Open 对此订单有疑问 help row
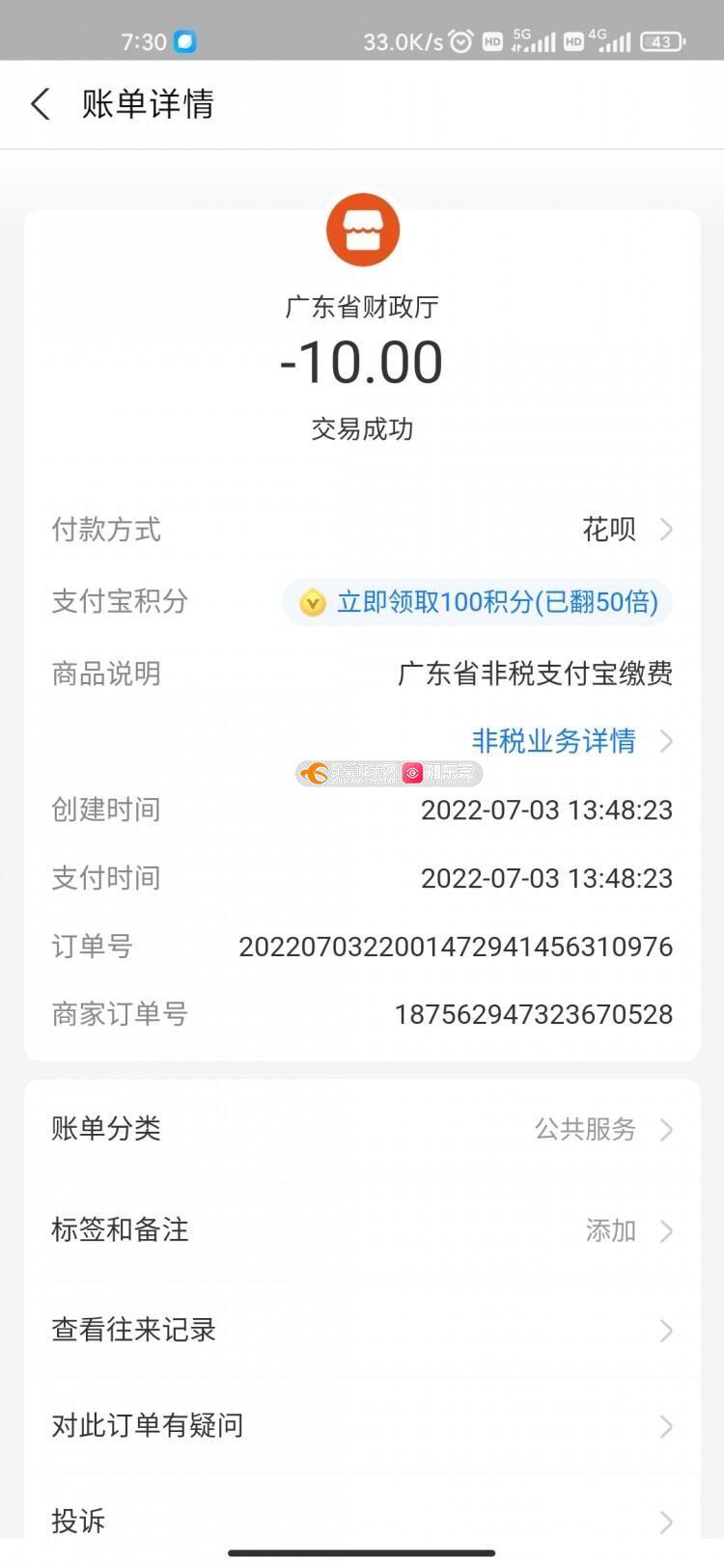 click(x=362, y=1425)
